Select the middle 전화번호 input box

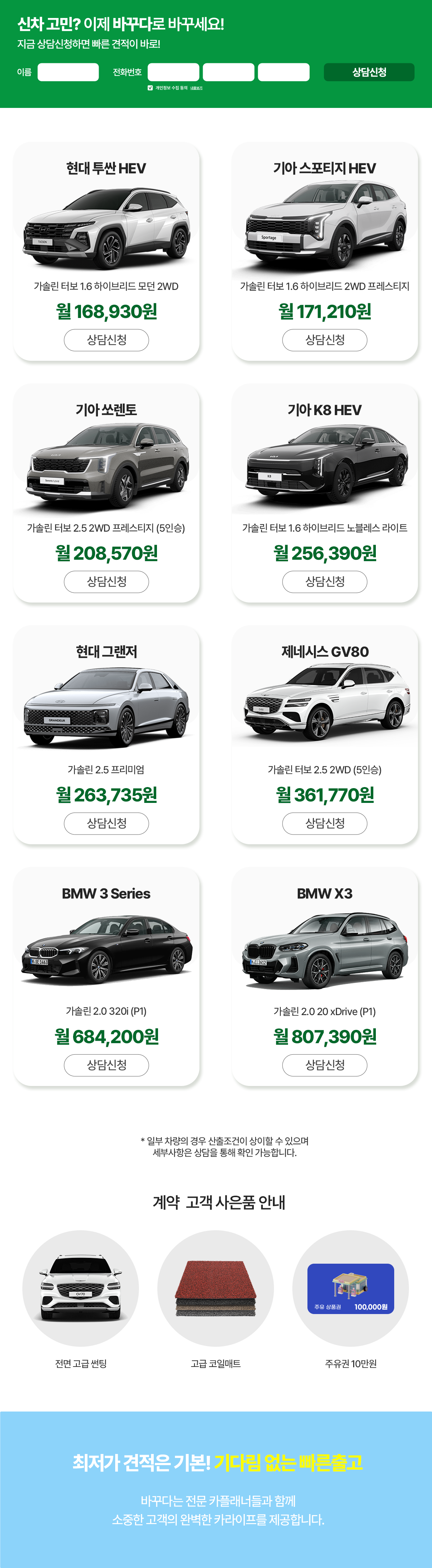click(228, 72)
